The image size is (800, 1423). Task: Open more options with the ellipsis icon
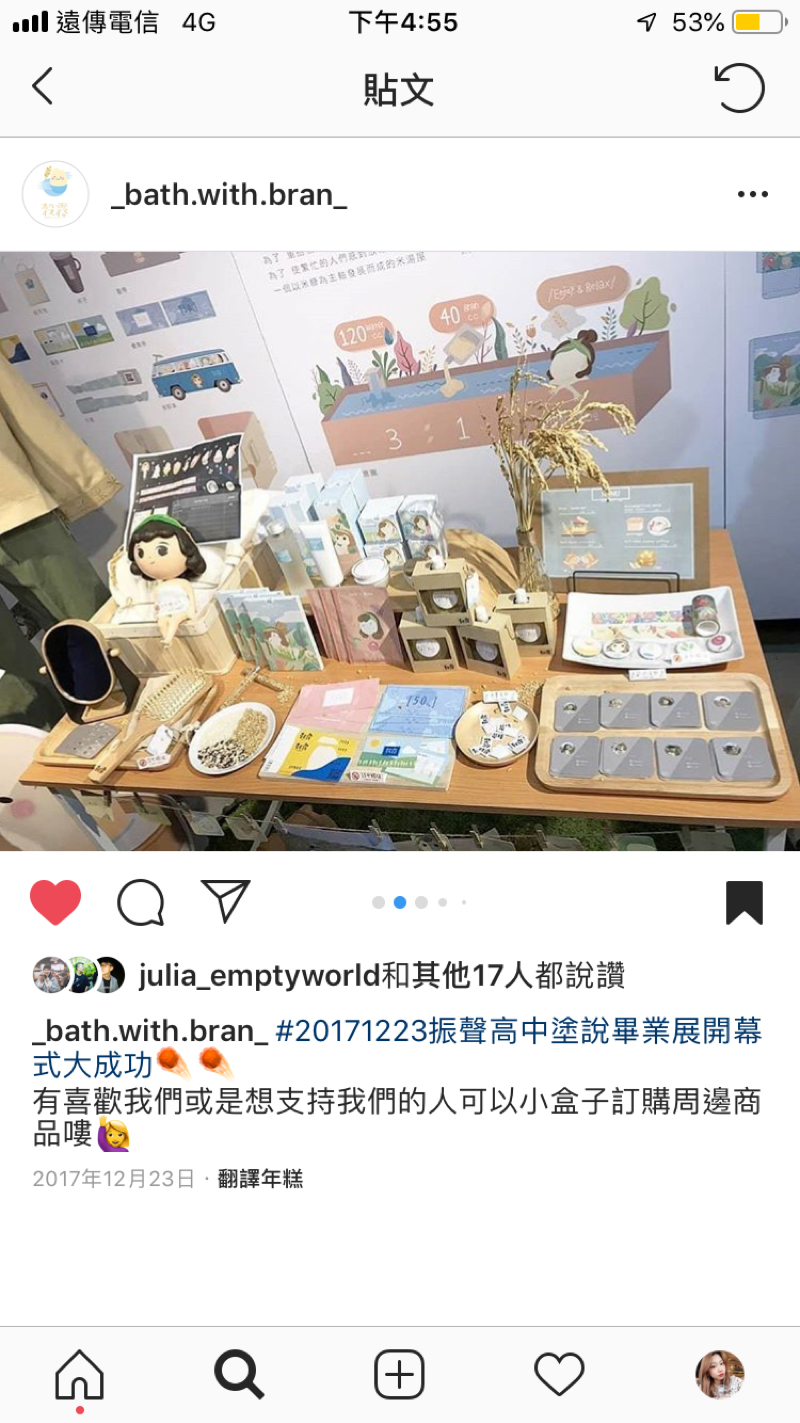[x=752, y=194]
